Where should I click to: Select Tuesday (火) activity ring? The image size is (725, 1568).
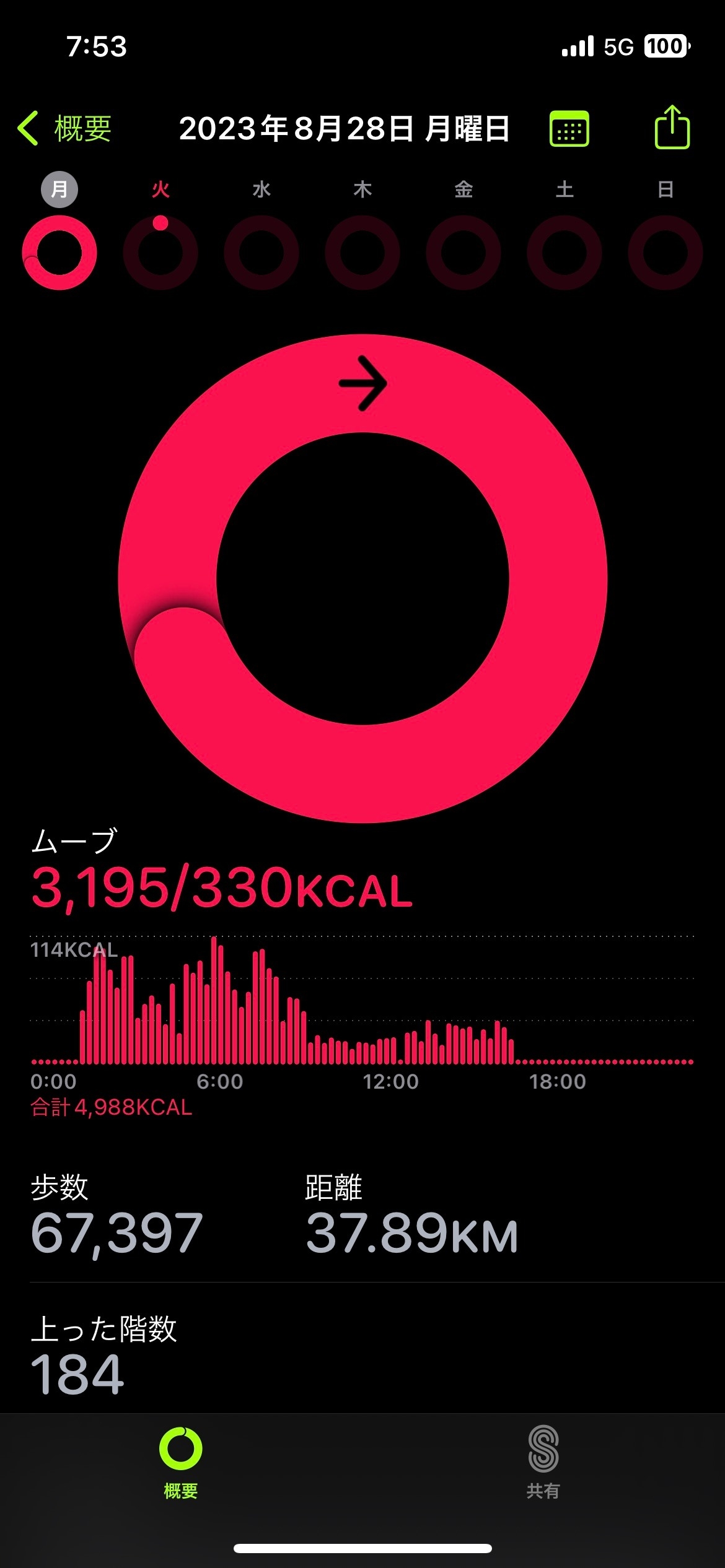coord(160,253)
